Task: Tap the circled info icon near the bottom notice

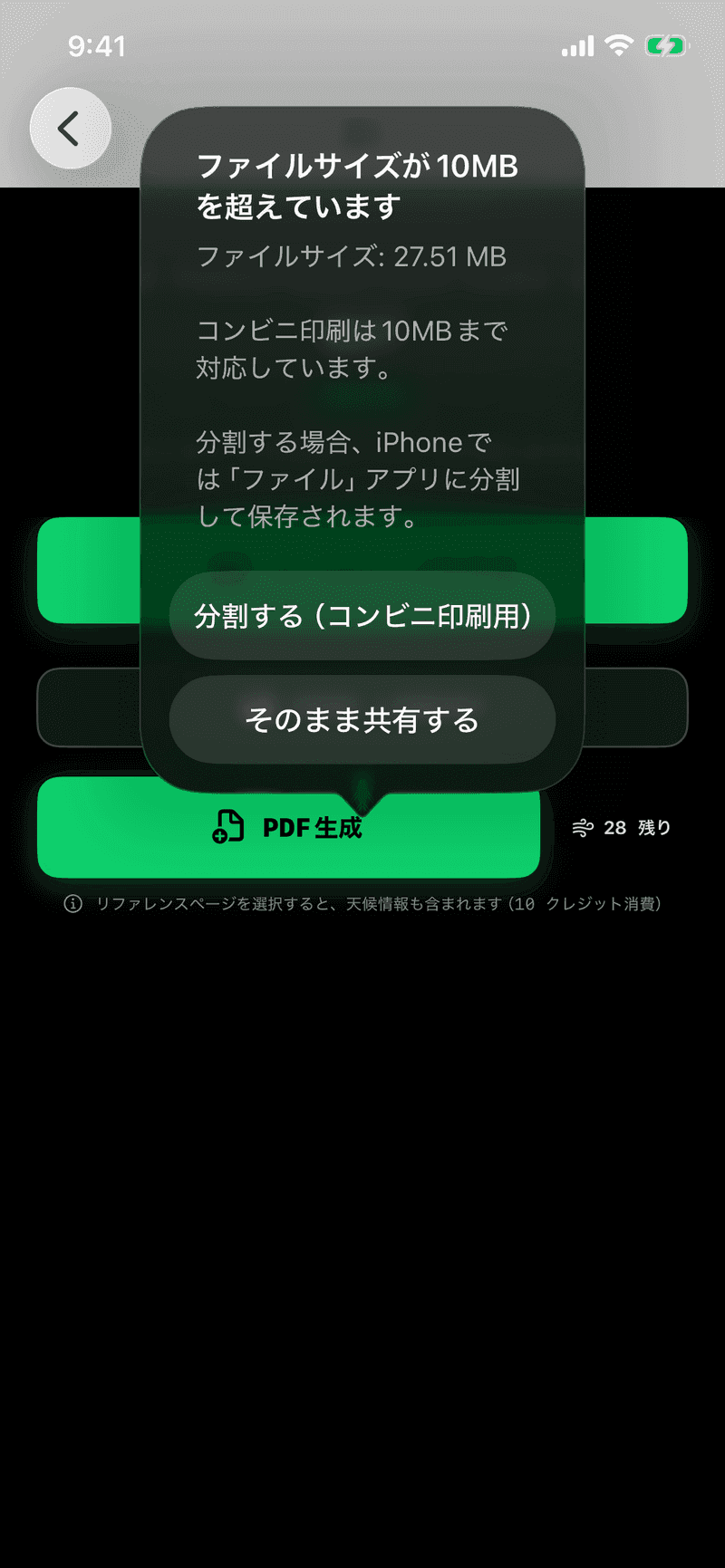Action: coord(72,903)
